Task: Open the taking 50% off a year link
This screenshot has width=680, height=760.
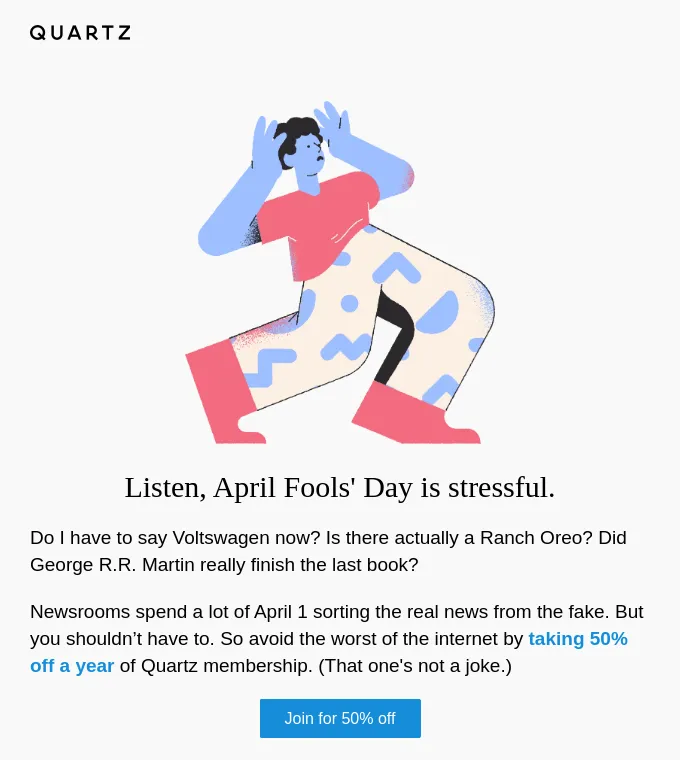Action: tap(577, 638)
